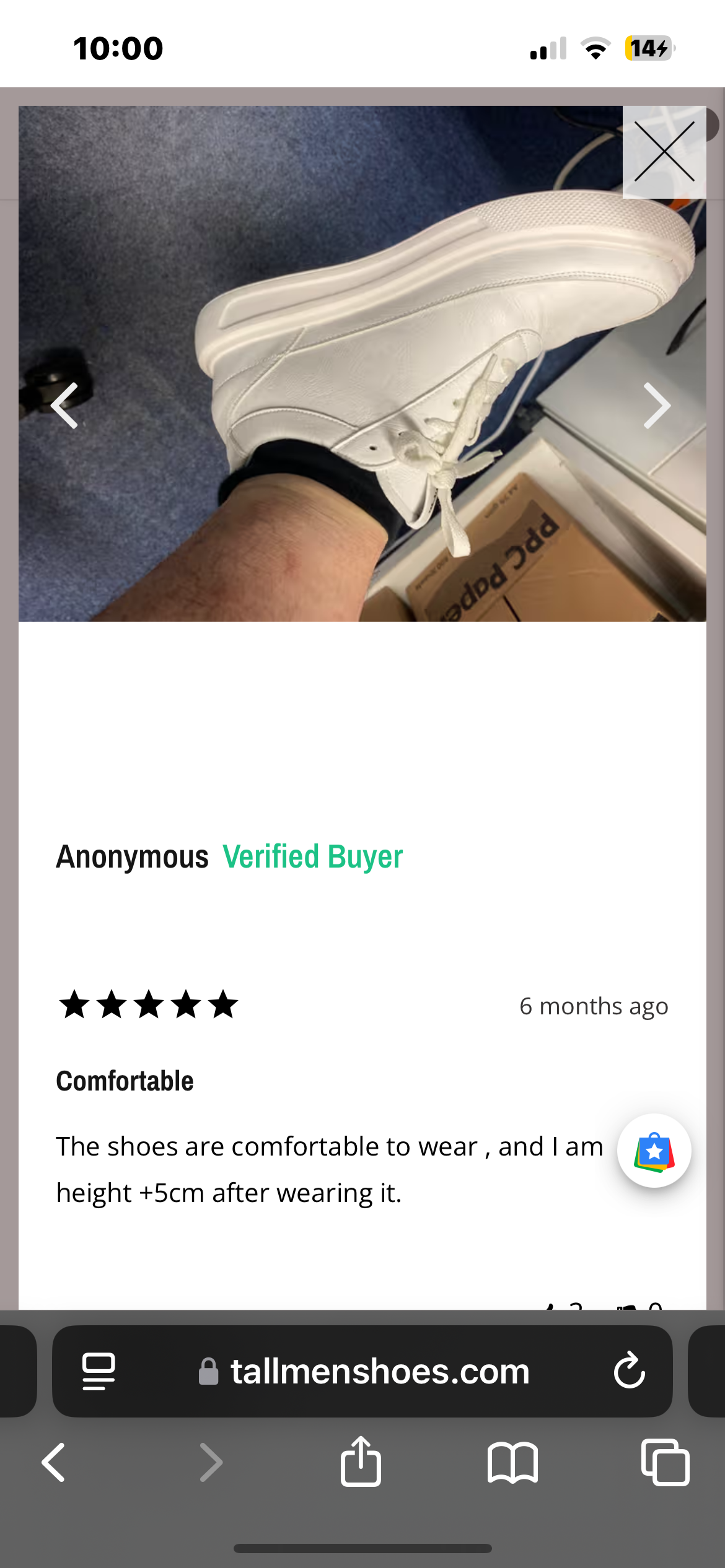The height and width of the screenshot is (1568, 725).
Task: Open the Safari tabs overview
Action: coord(665,1463)
